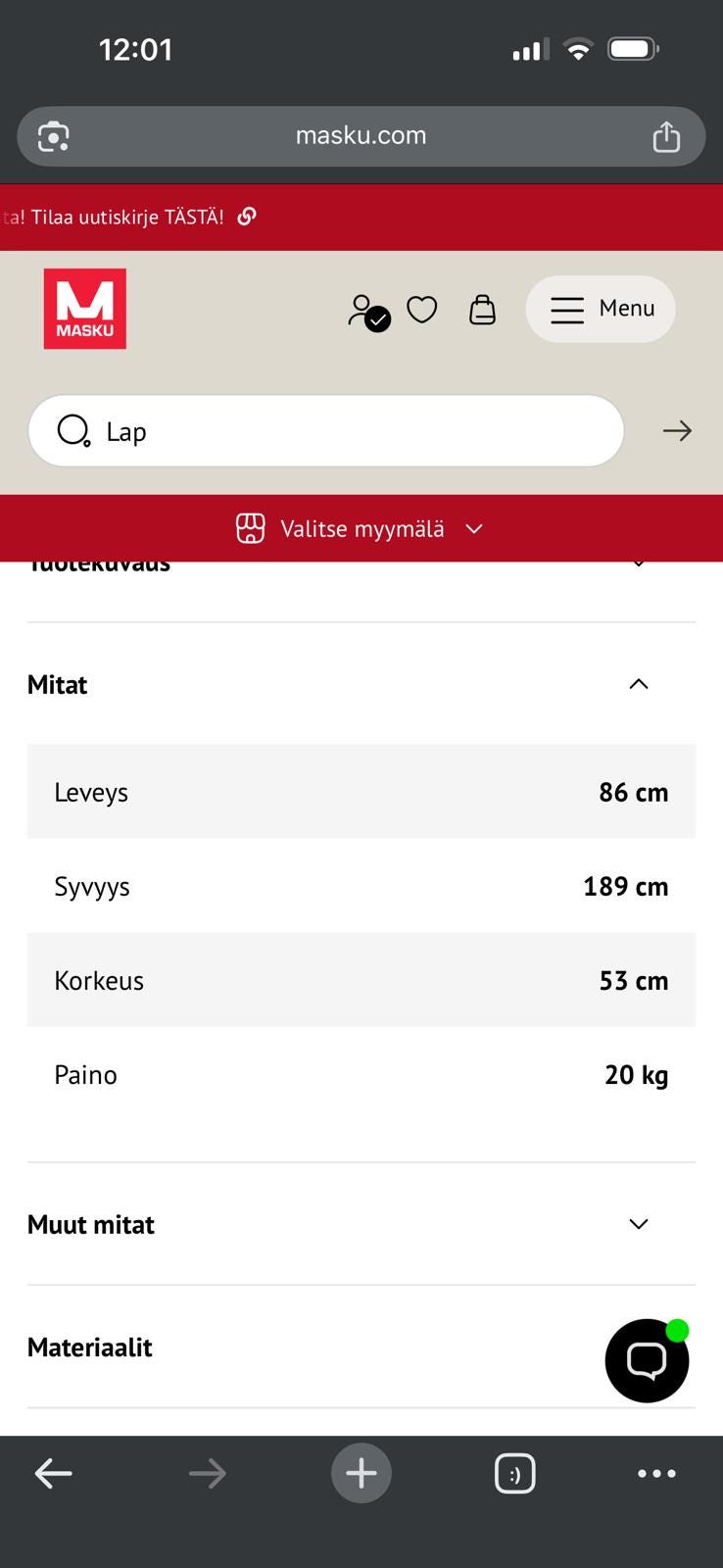Tap the masku.com address bar
The width and height of the screenshot is (723, 1568).
click(x=361, y=135)
